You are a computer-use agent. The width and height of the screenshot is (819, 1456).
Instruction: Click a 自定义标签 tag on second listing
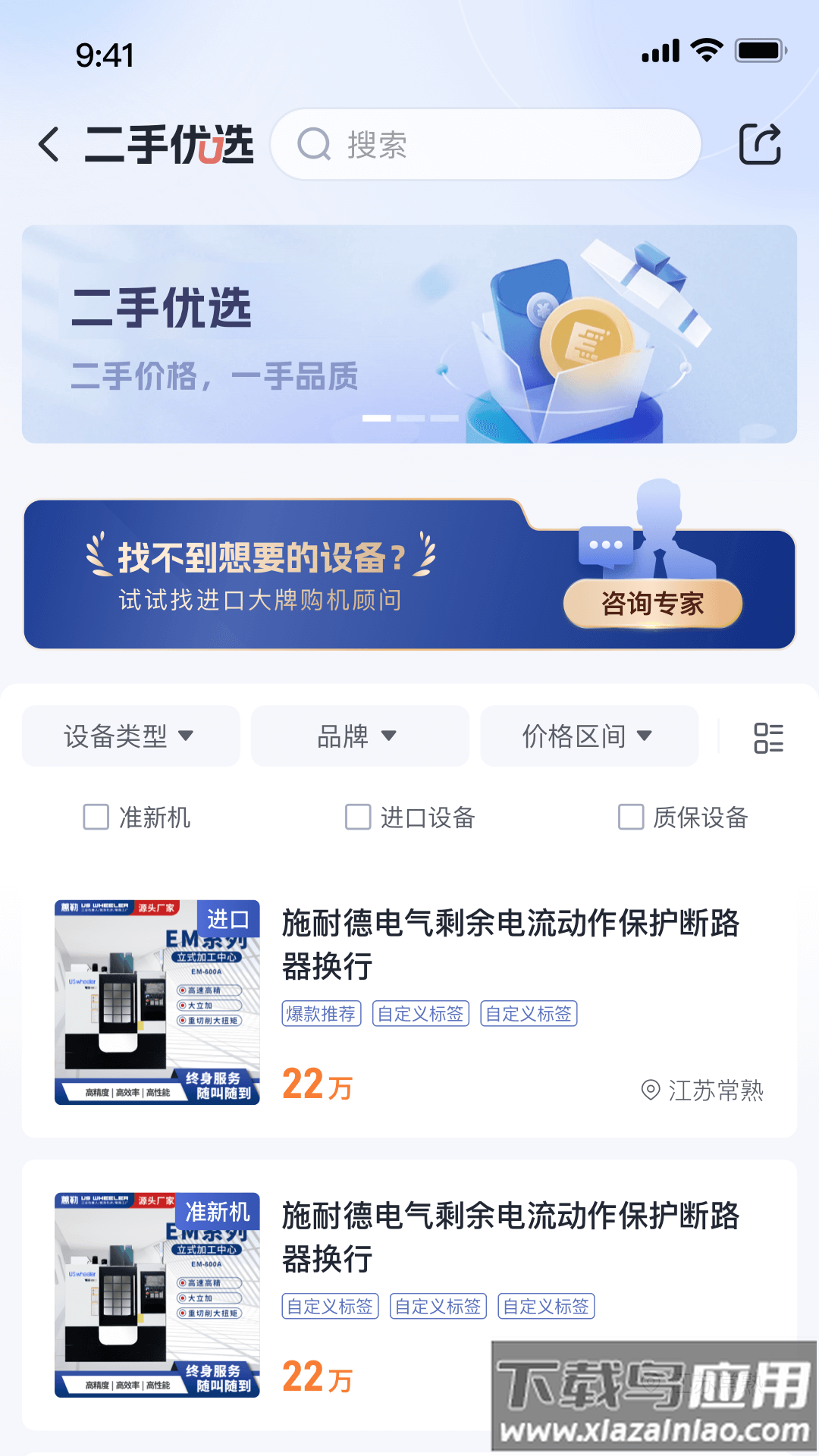click(x=331, y=1307)
